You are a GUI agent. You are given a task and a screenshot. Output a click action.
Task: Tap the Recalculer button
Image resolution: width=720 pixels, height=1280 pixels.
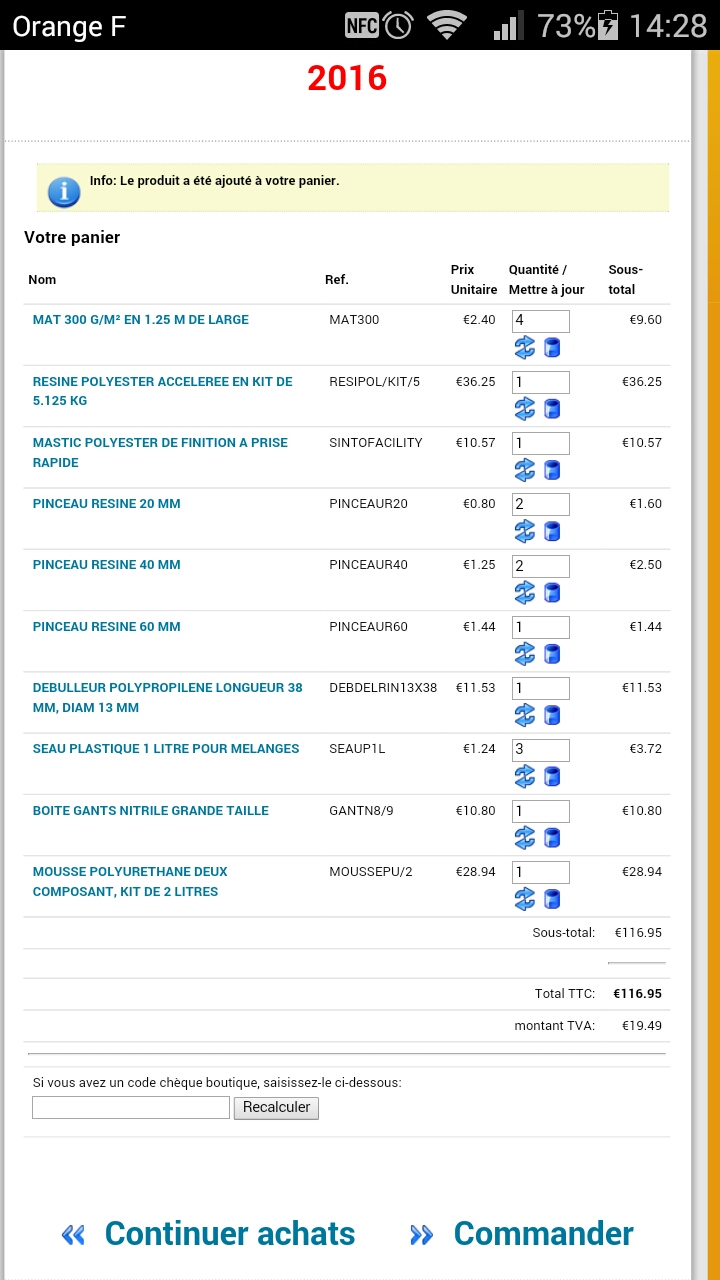click(x=276, y=1107)
